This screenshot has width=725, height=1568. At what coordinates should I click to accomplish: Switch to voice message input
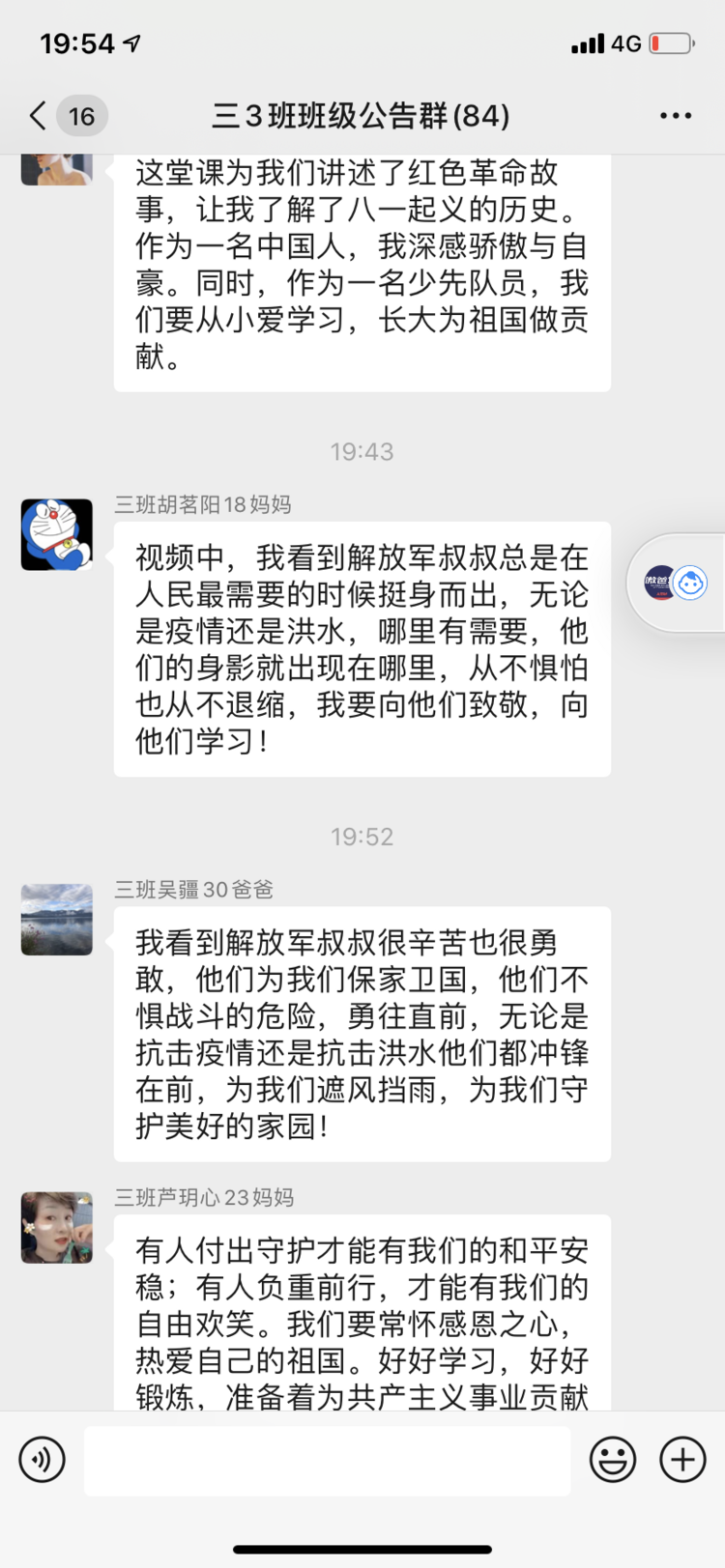(43, 1459)
